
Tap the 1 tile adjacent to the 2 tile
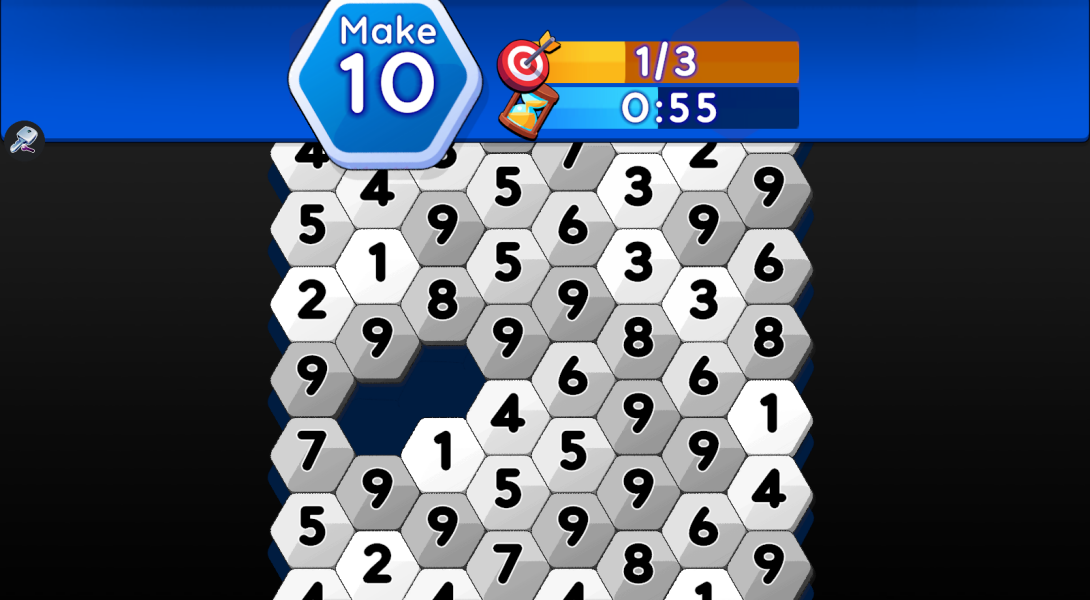(x=376, y=263)
